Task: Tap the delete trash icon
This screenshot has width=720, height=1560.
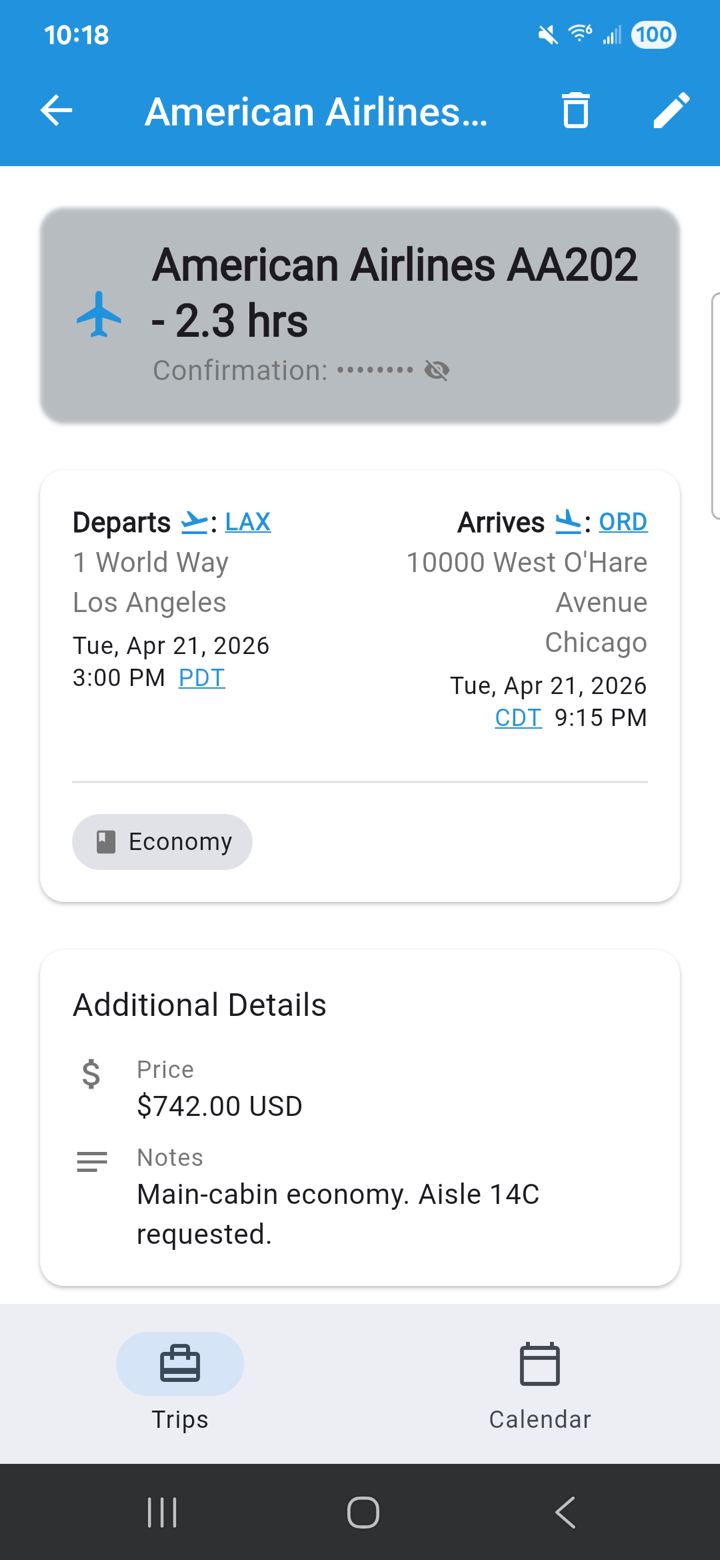Action: 575,111
